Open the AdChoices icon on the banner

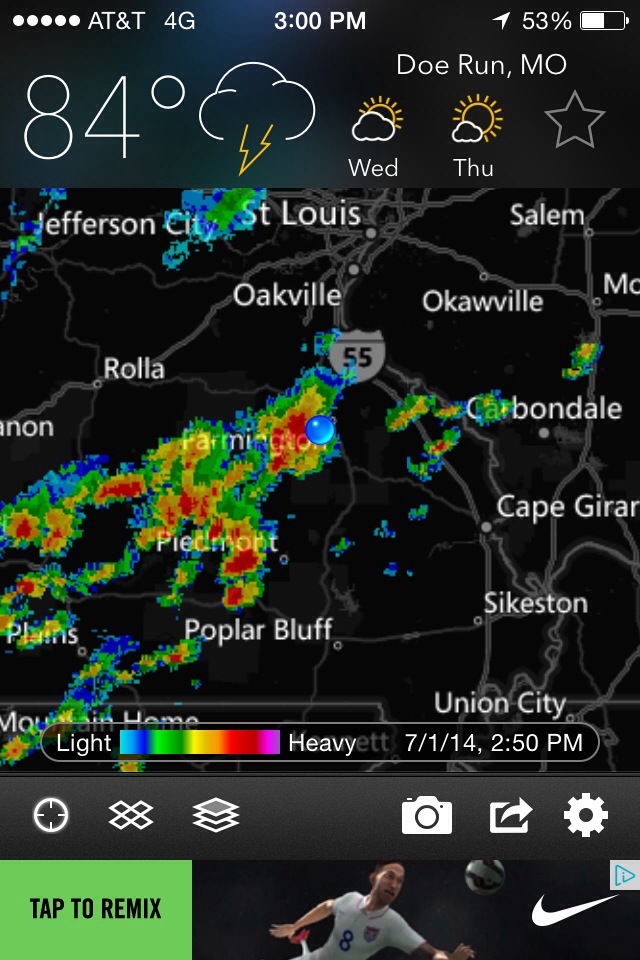point(624,876)
